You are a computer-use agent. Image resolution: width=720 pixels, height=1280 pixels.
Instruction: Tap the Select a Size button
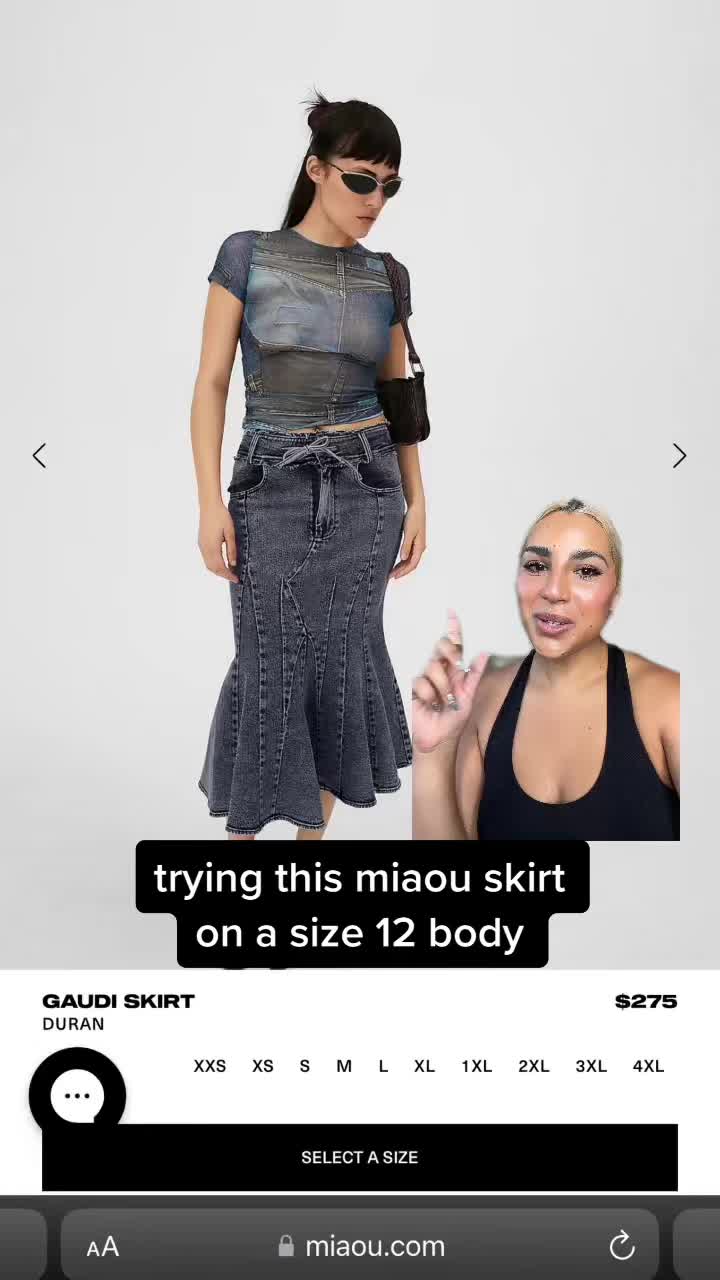360,1157
